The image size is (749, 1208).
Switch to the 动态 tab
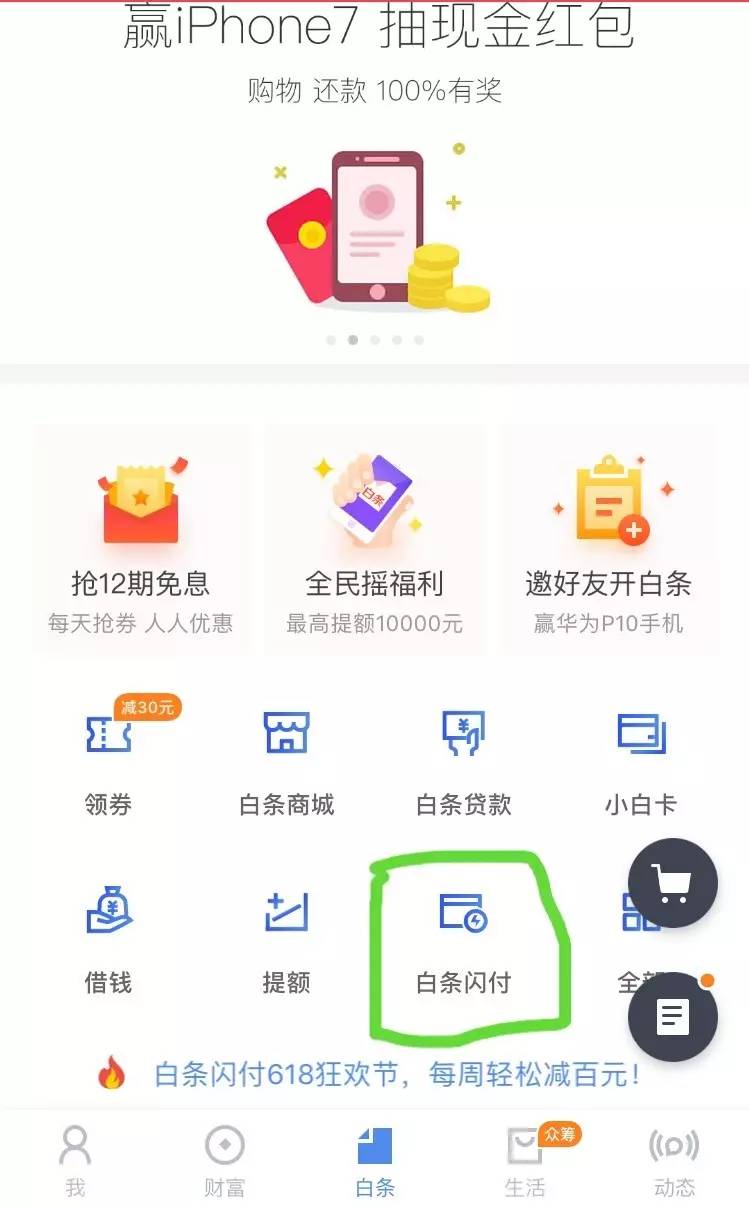(x=674, y=1160)
